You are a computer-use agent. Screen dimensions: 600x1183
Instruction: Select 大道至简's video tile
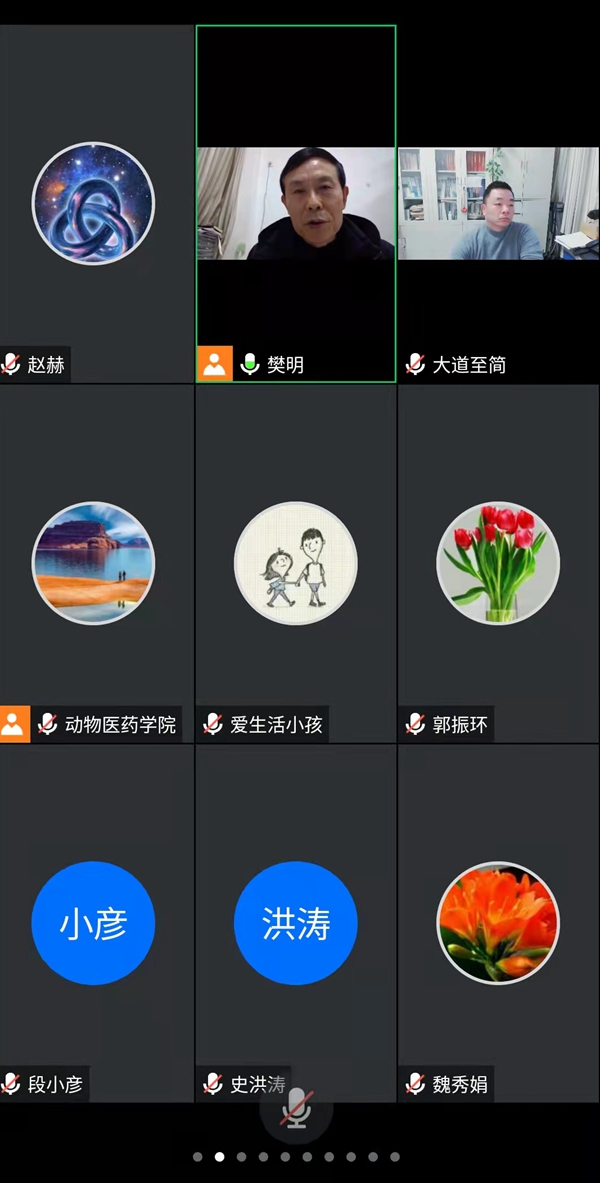(x=498, y=203)
